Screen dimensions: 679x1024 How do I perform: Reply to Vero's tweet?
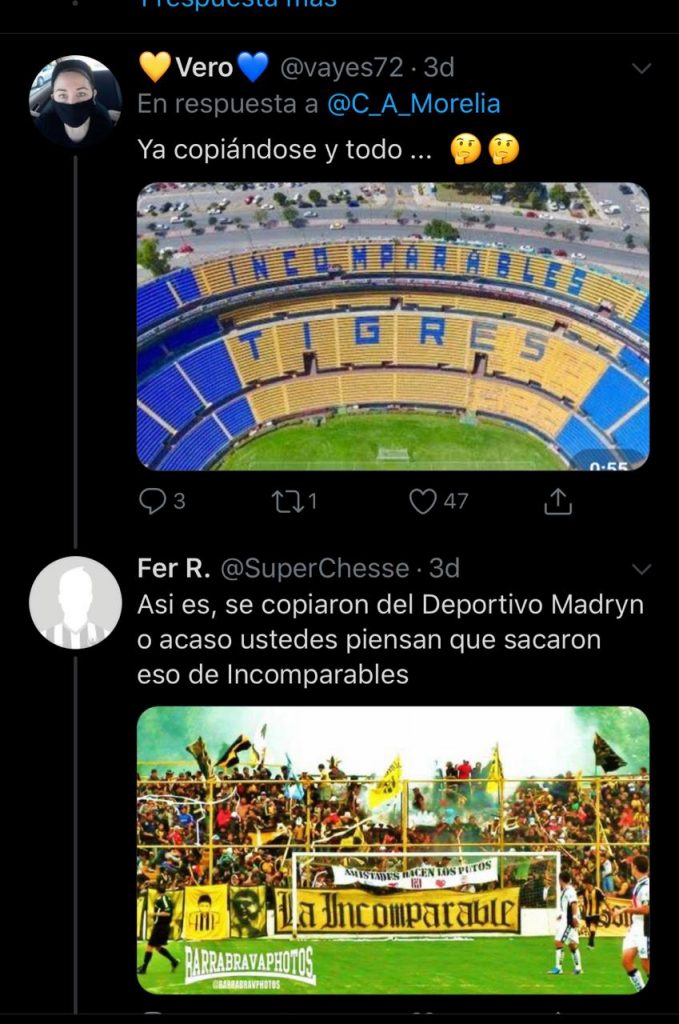coord(152,501)
